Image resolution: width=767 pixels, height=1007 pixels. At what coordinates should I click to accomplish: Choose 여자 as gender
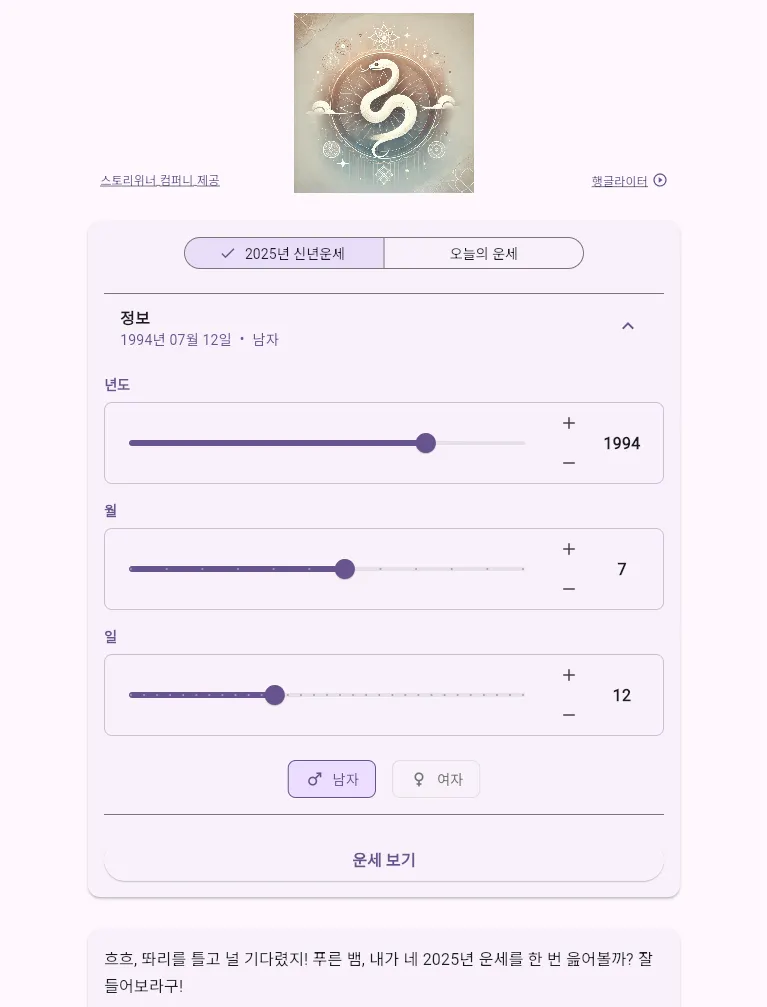pyautogui.click(x=436, y=779)
